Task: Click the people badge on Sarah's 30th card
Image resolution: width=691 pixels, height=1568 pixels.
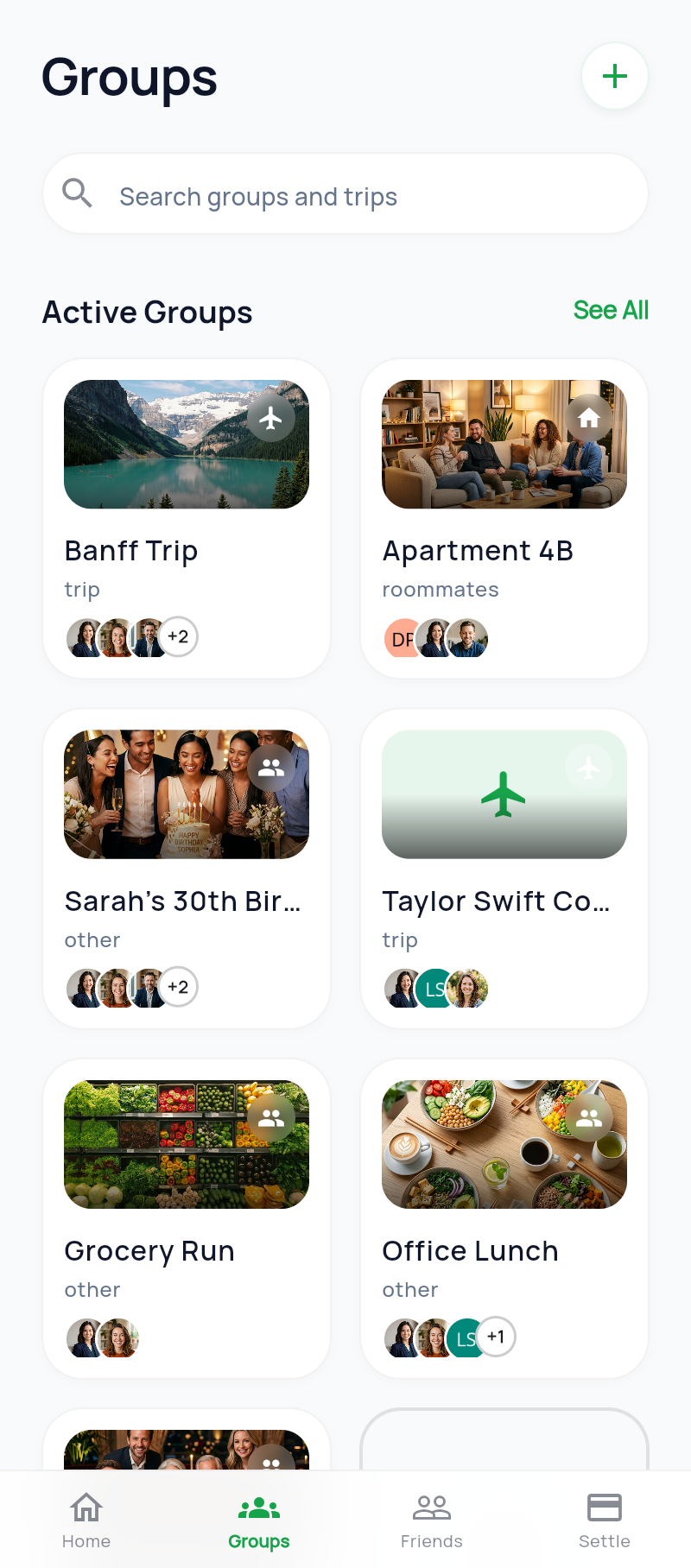Action: click(x=272, y=767)
